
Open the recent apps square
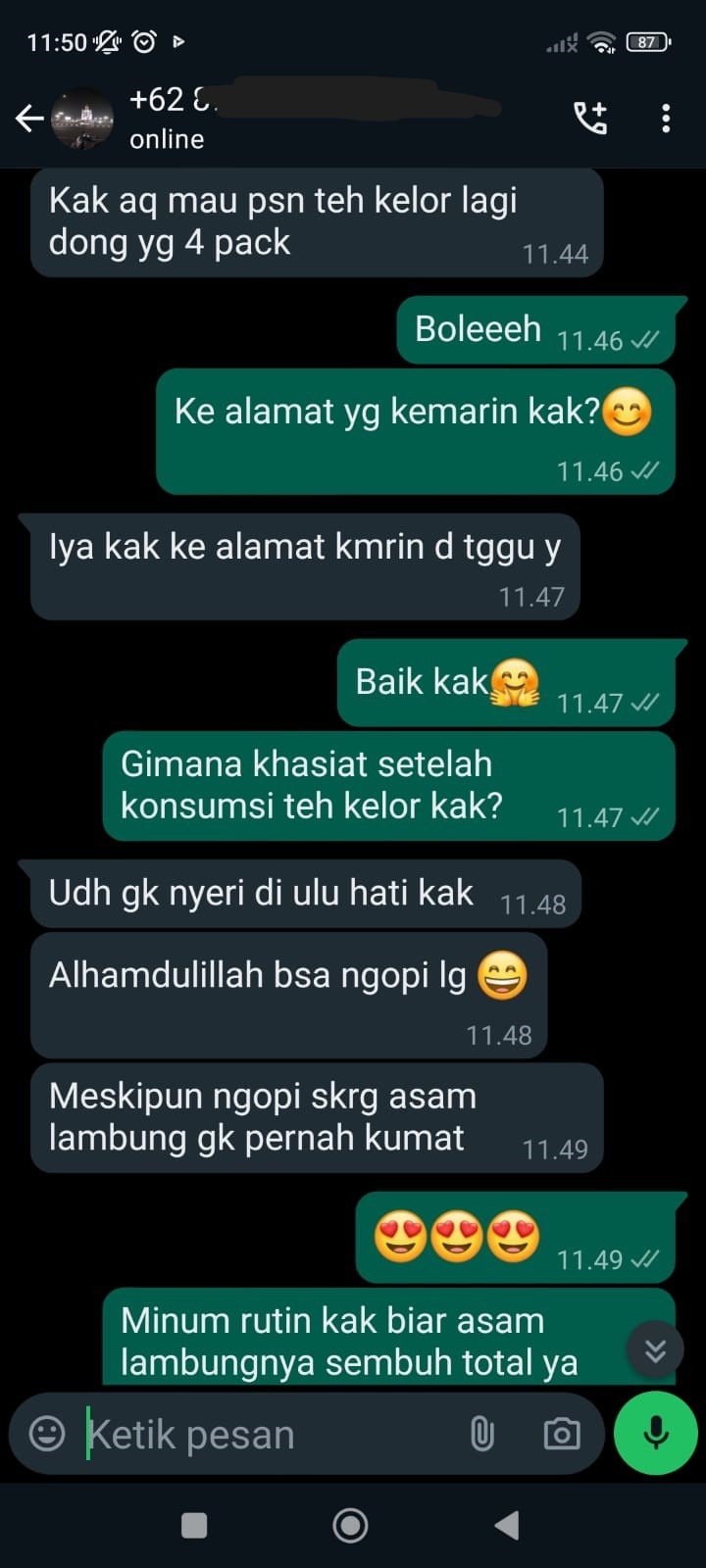point(194,1525)
